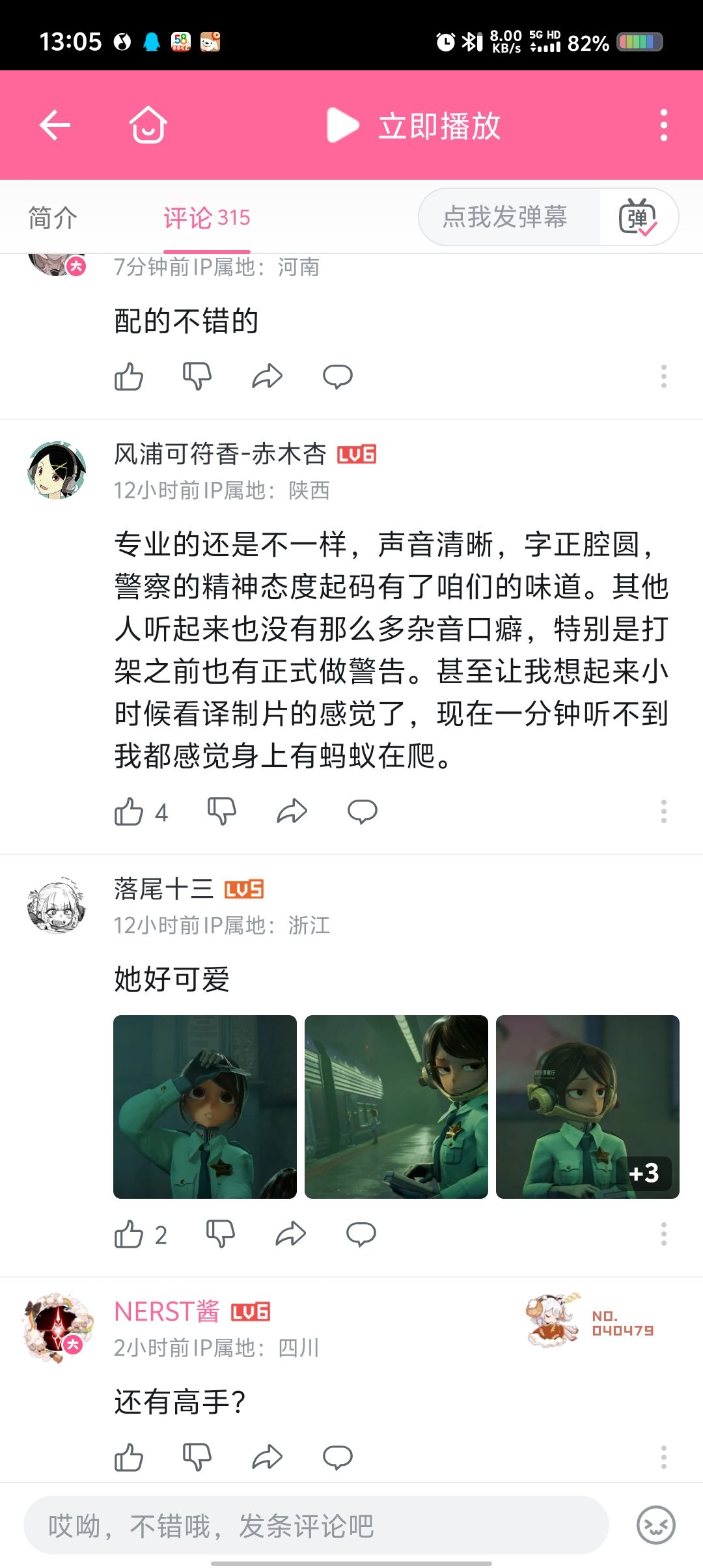This screenshot has height=1568, width=703.
Task: Toggle the danmaku display switch
Action: (x=637, y=217)
